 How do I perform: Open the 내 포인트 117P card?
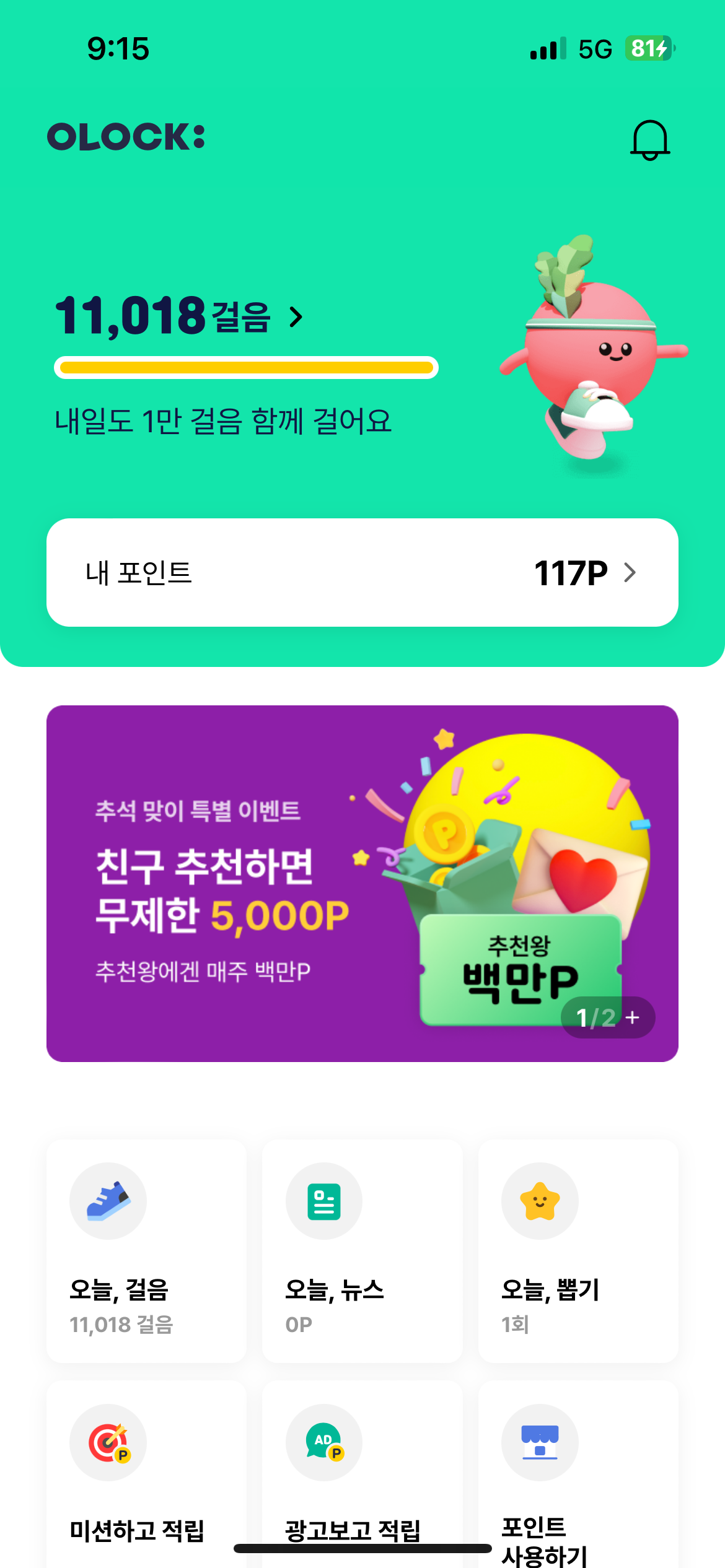(x=362, y=572)
